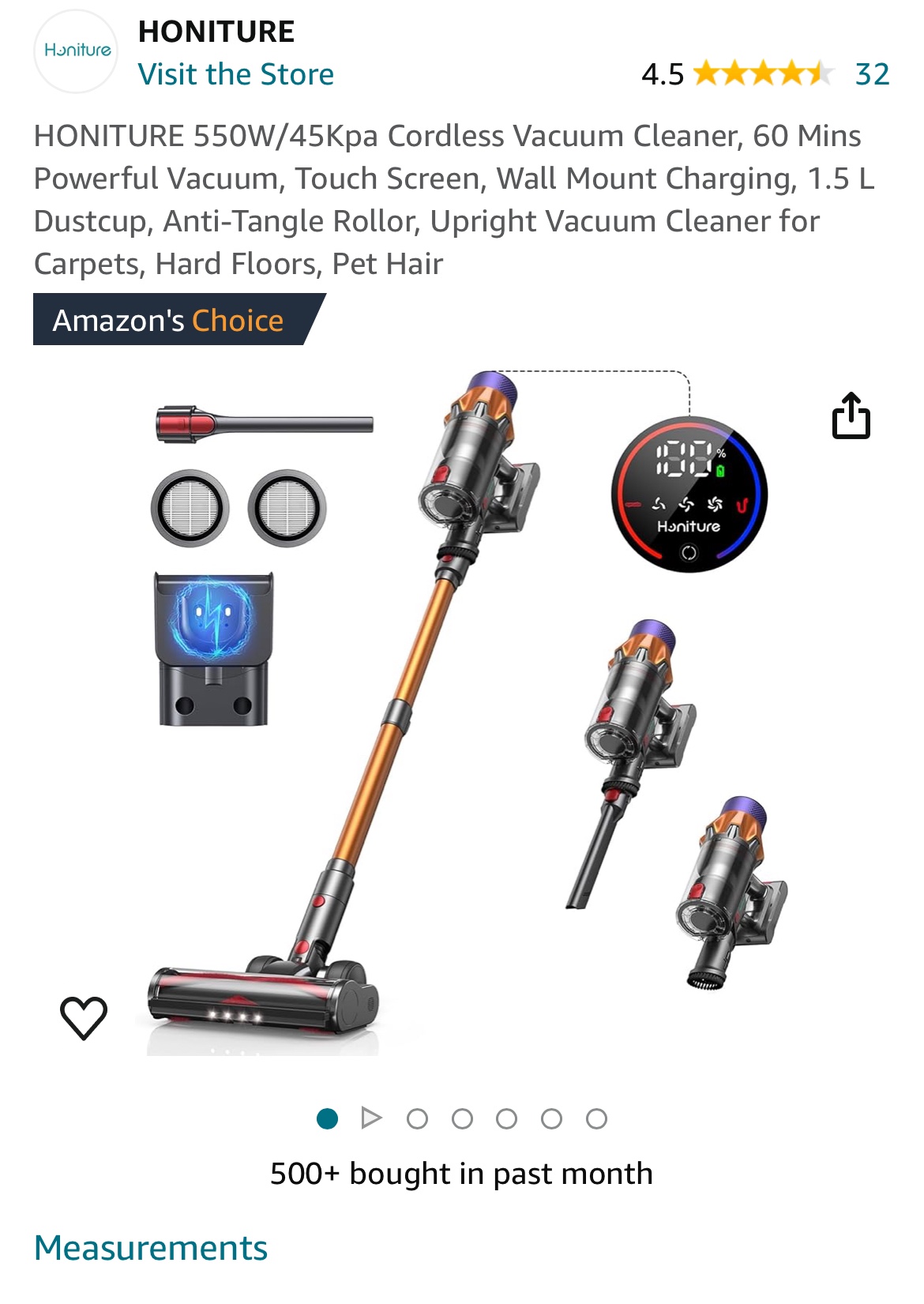
Task: Tap the HONITURE brand logo
Action: click(77, 51)
